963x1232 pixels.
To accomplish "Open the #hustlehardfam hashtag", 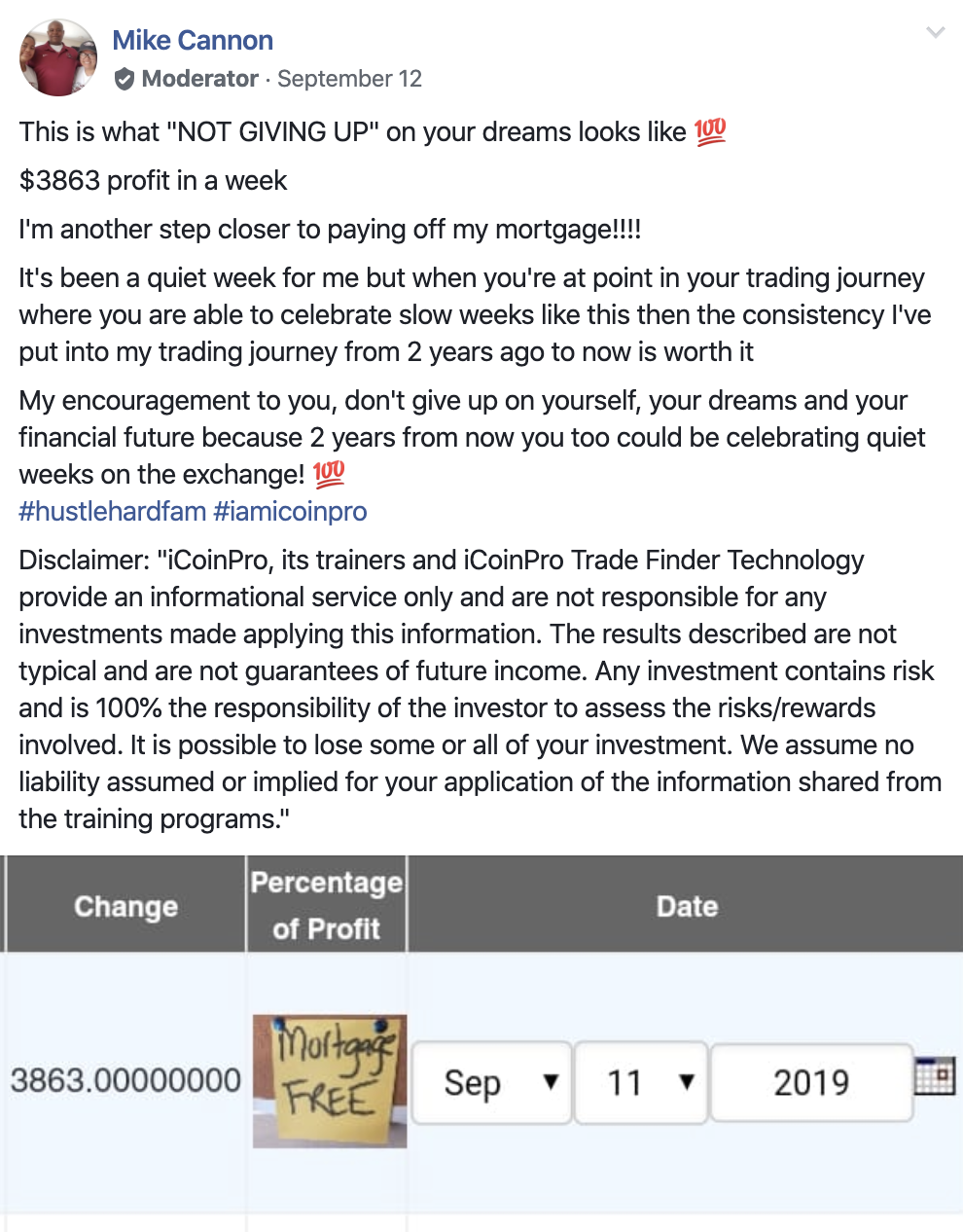I will 112,512.
